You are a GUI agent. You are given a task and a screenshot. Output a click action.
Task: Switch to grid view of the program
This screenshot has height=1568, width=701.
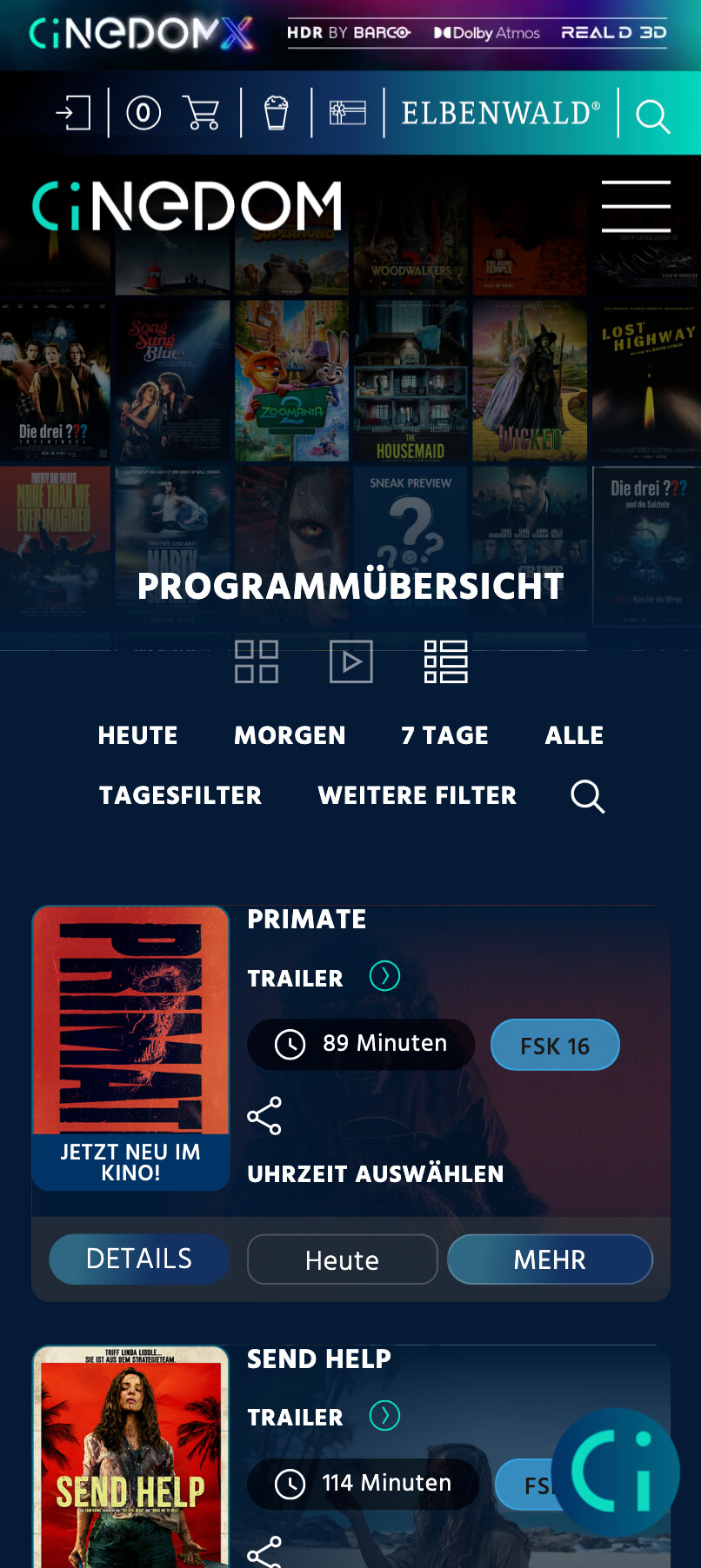click(257, 661)
